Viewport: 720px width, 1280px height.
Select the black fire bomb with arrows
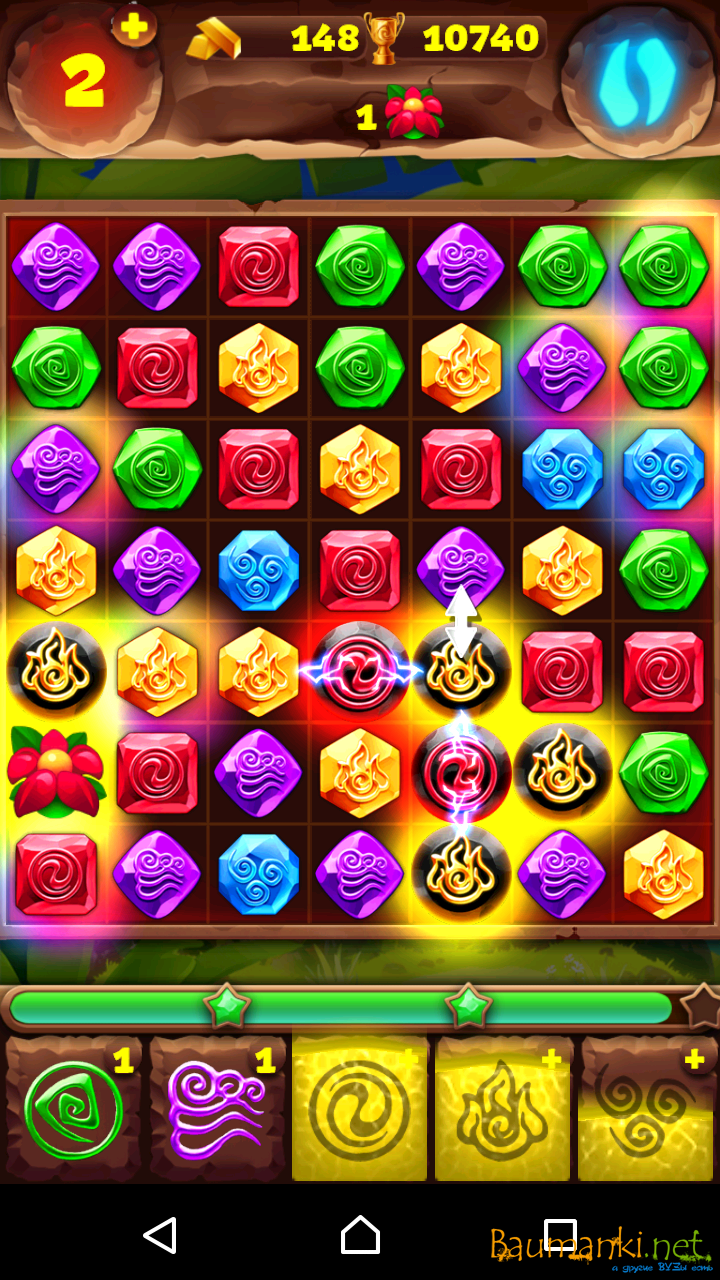(x=461, y=670)
